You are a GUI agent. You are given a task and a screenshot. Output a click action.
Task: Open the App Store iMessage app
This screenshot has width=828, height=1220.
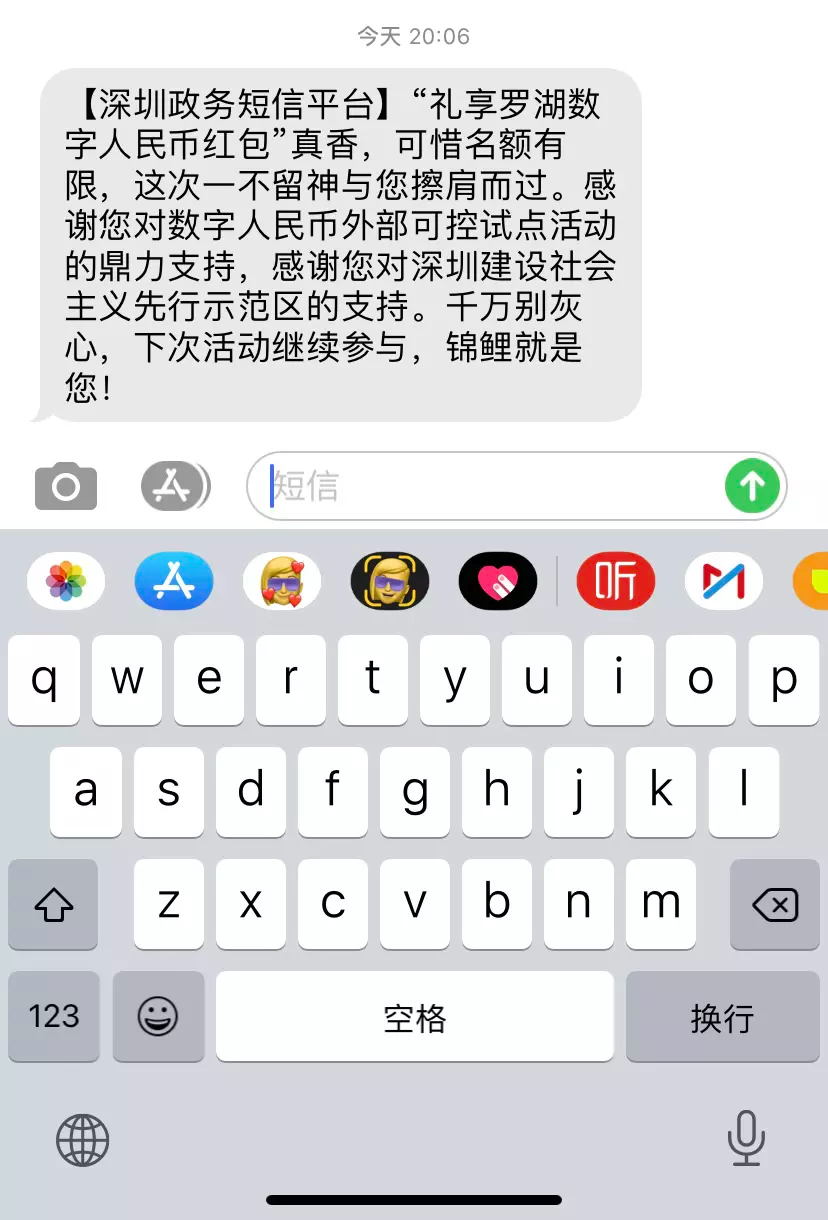pos(174,581)
